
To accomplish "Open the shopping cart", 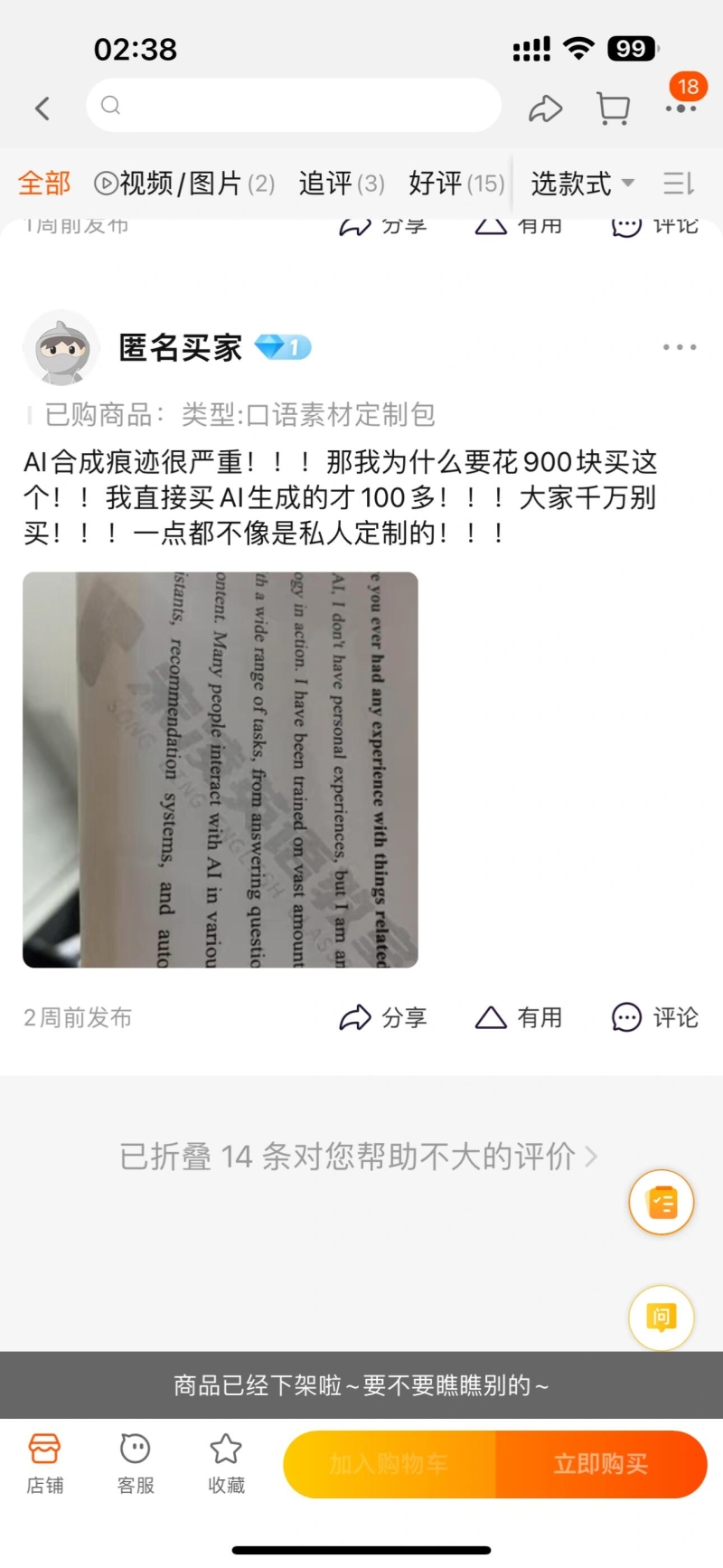I will point(613,109).
